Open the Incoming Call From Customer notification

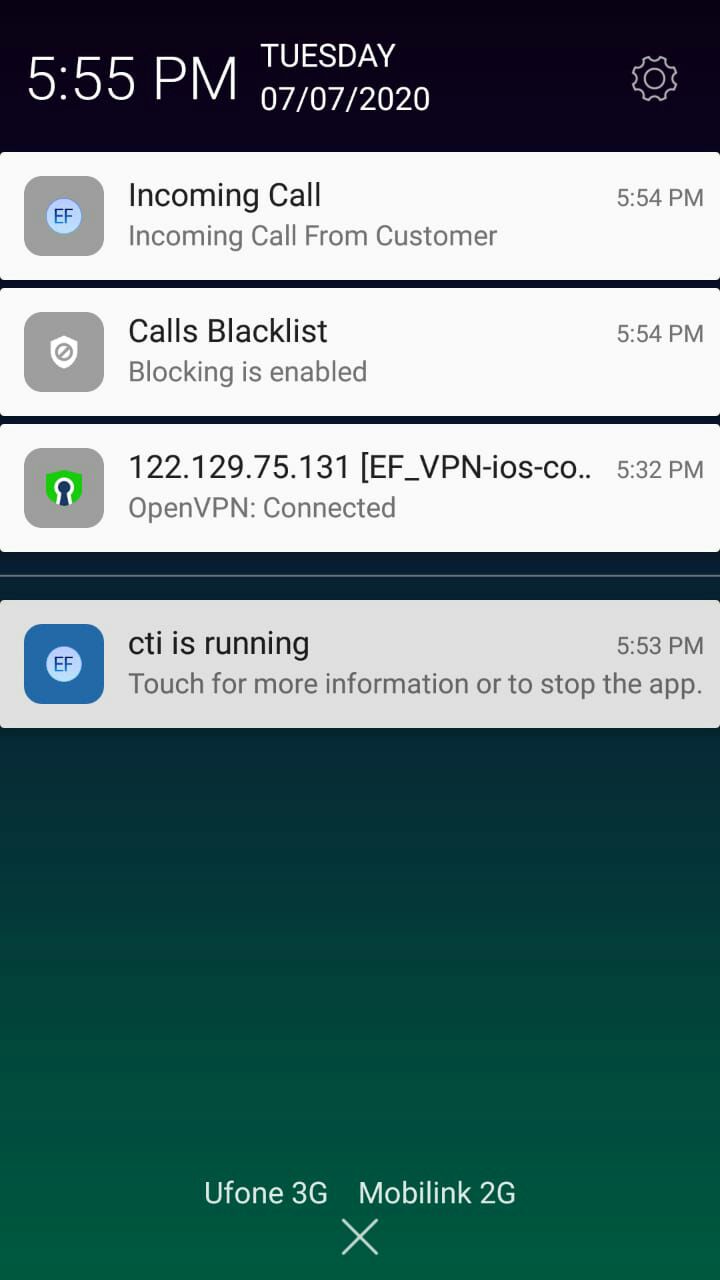pyautogui.click(x=312, y=236)
